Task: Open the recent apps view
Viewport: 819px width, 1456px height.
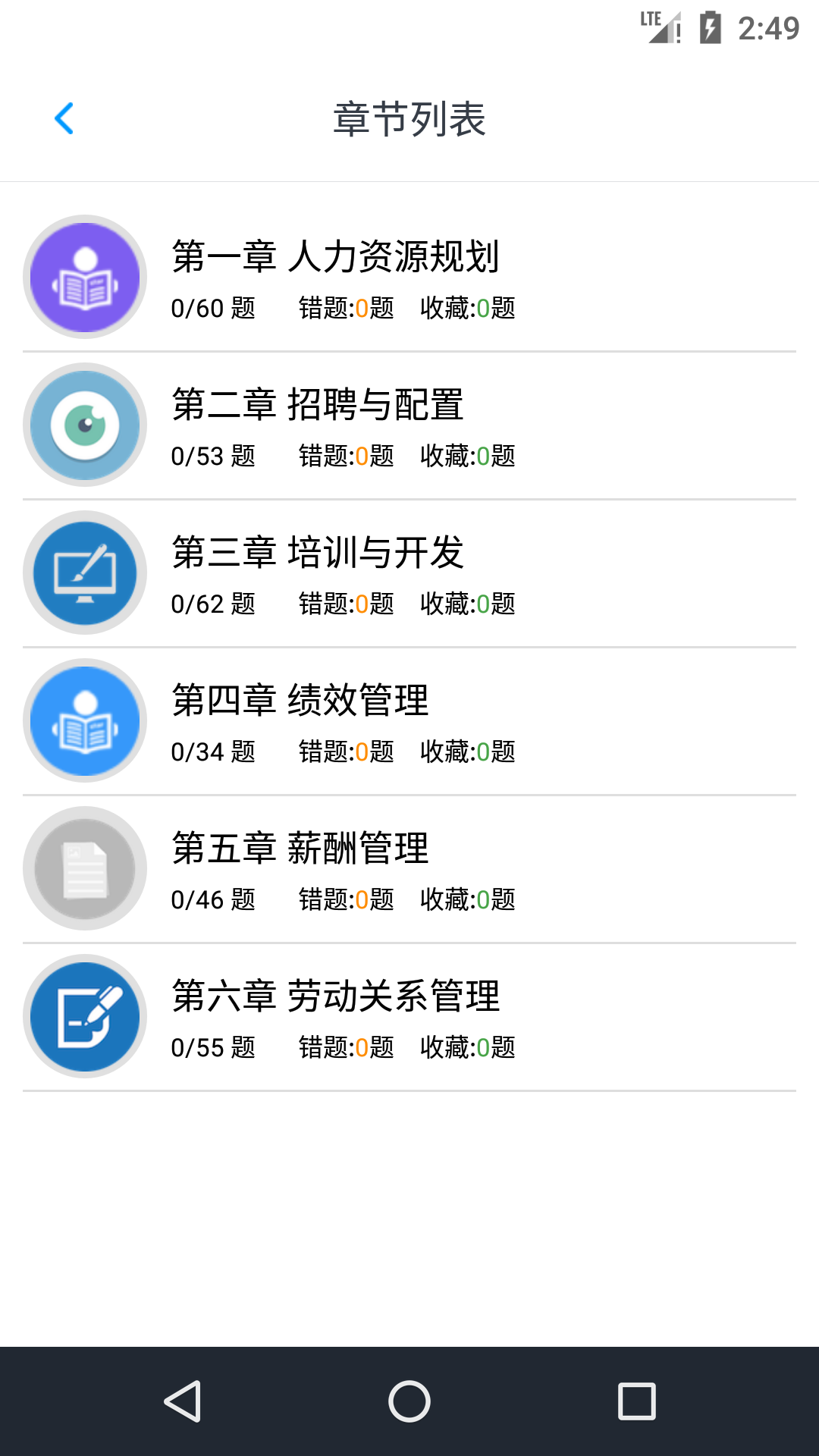Action: pyautogui.click(x=636, y=1401)
